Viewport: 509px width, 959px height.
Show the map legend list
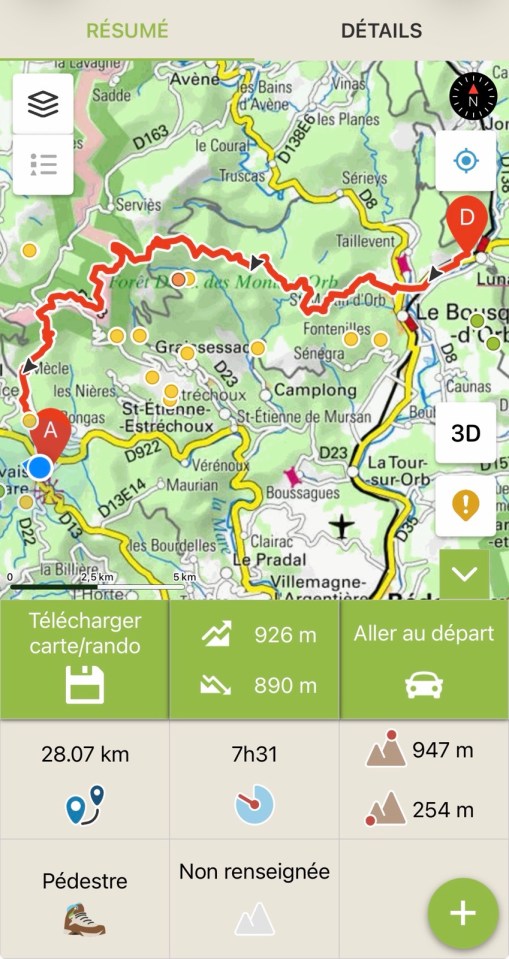point(43,165)
